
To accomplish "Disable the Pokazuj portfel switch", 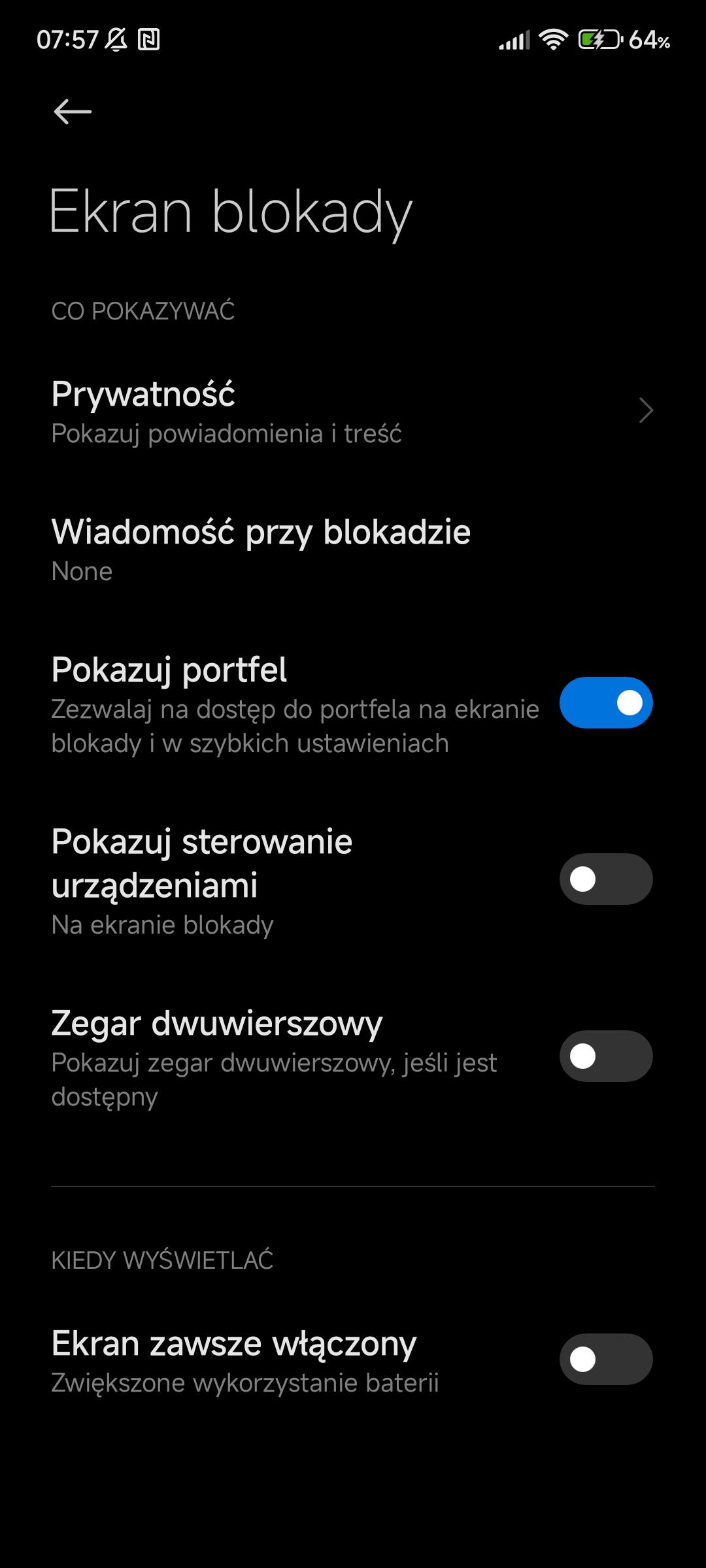I will coord(605,703).
